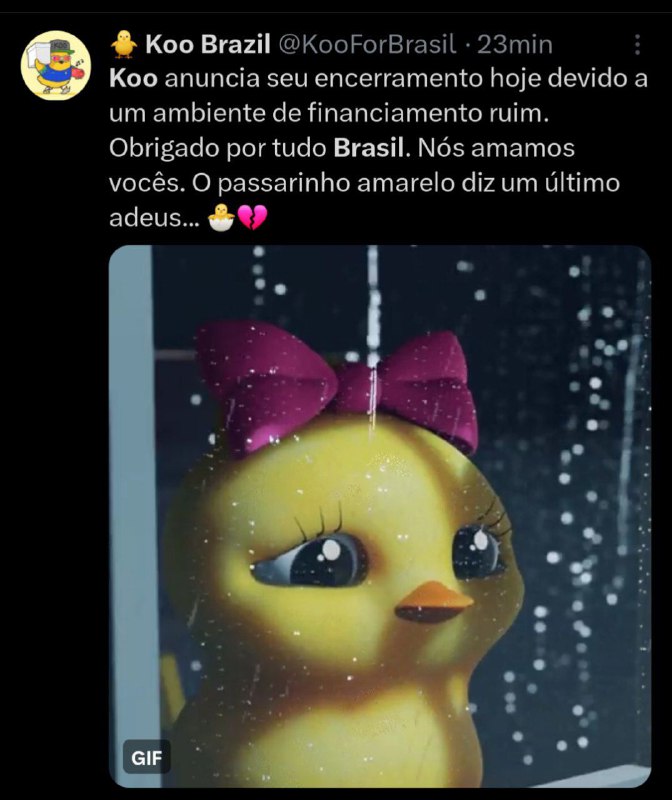Open the @KooForBrasil profile handle
This screenshot has width=672, height=800.
(x=365, y=45)
